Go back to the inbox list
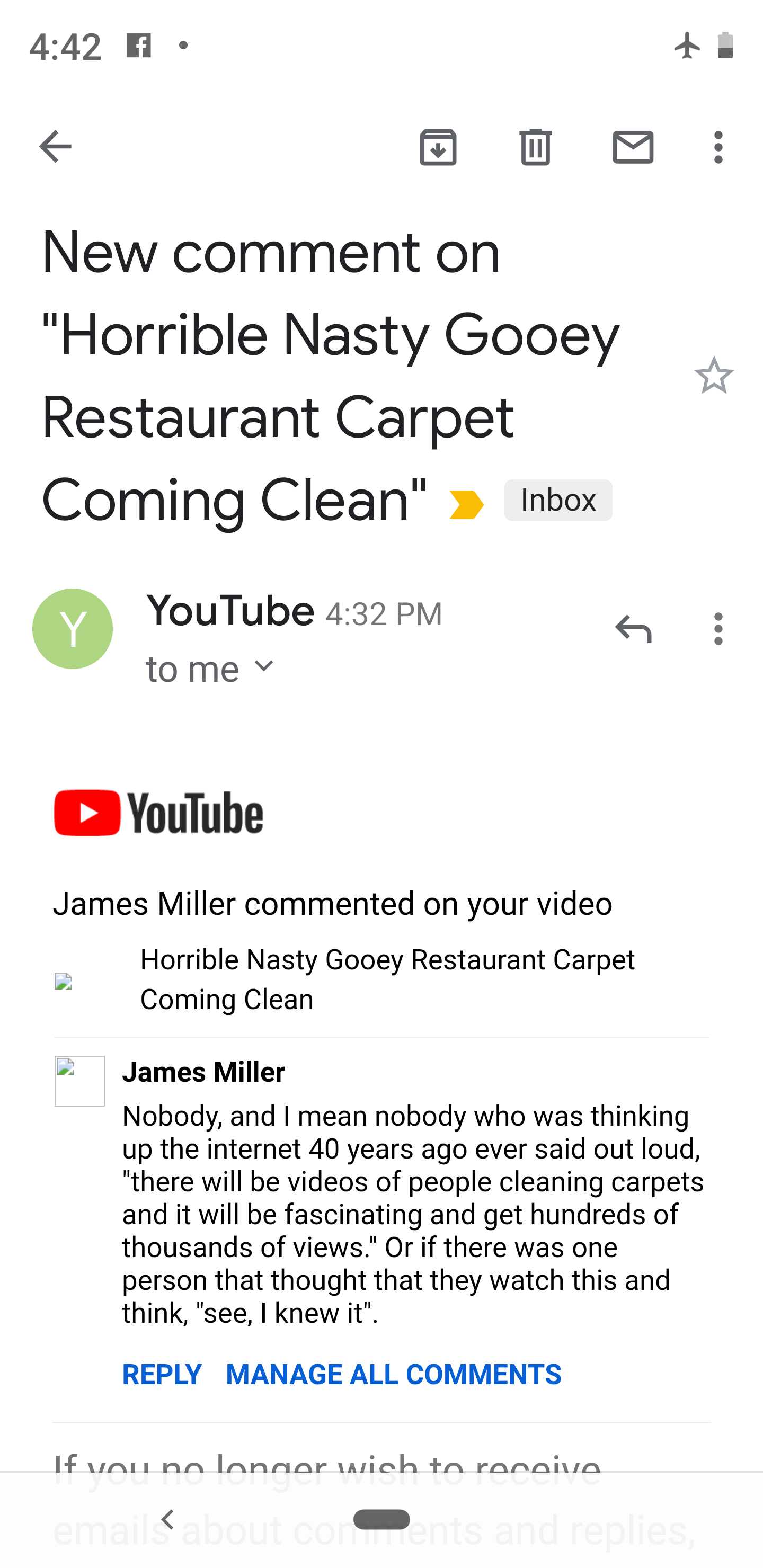 56,147
